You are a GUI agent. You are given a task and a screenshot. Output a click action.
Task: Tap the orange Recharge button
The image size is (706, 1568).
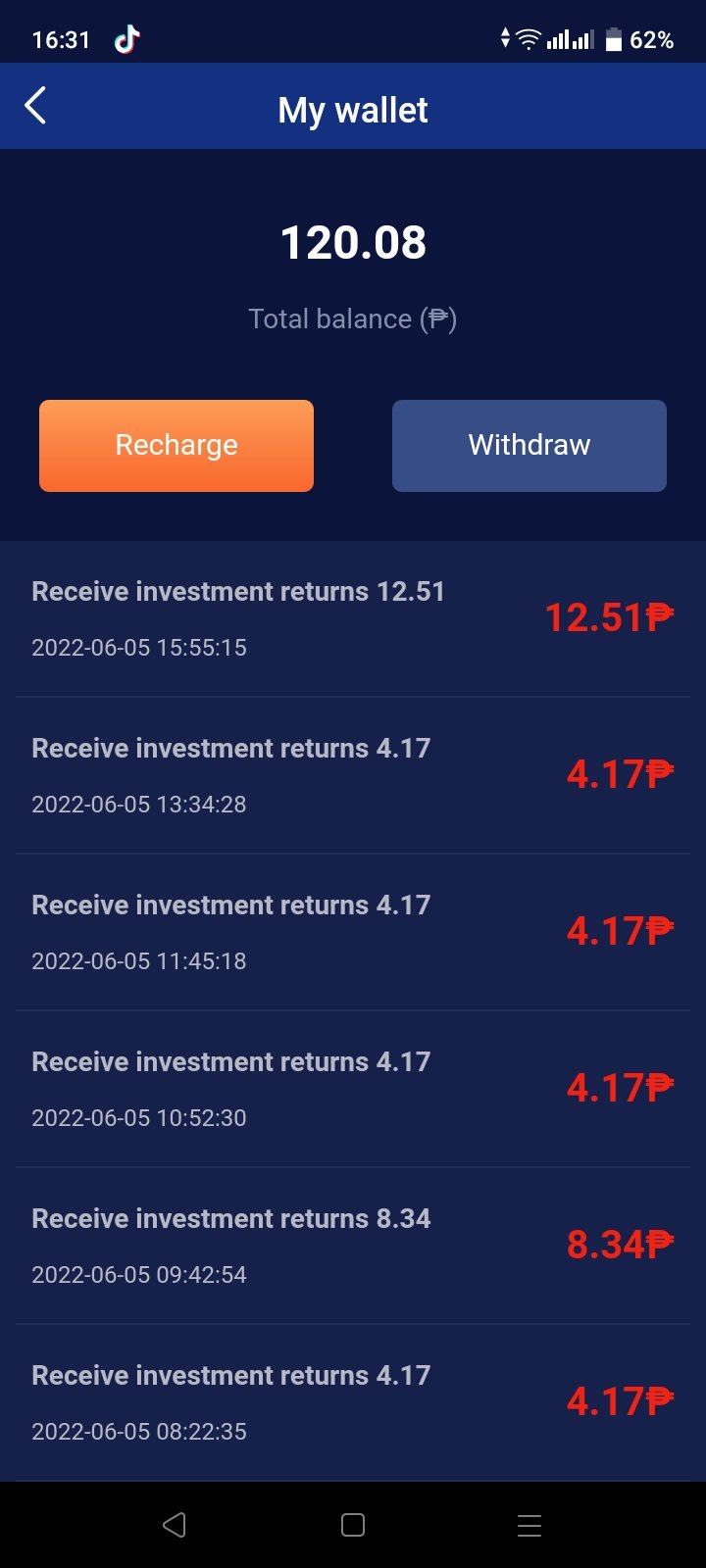tap(176, 445)
